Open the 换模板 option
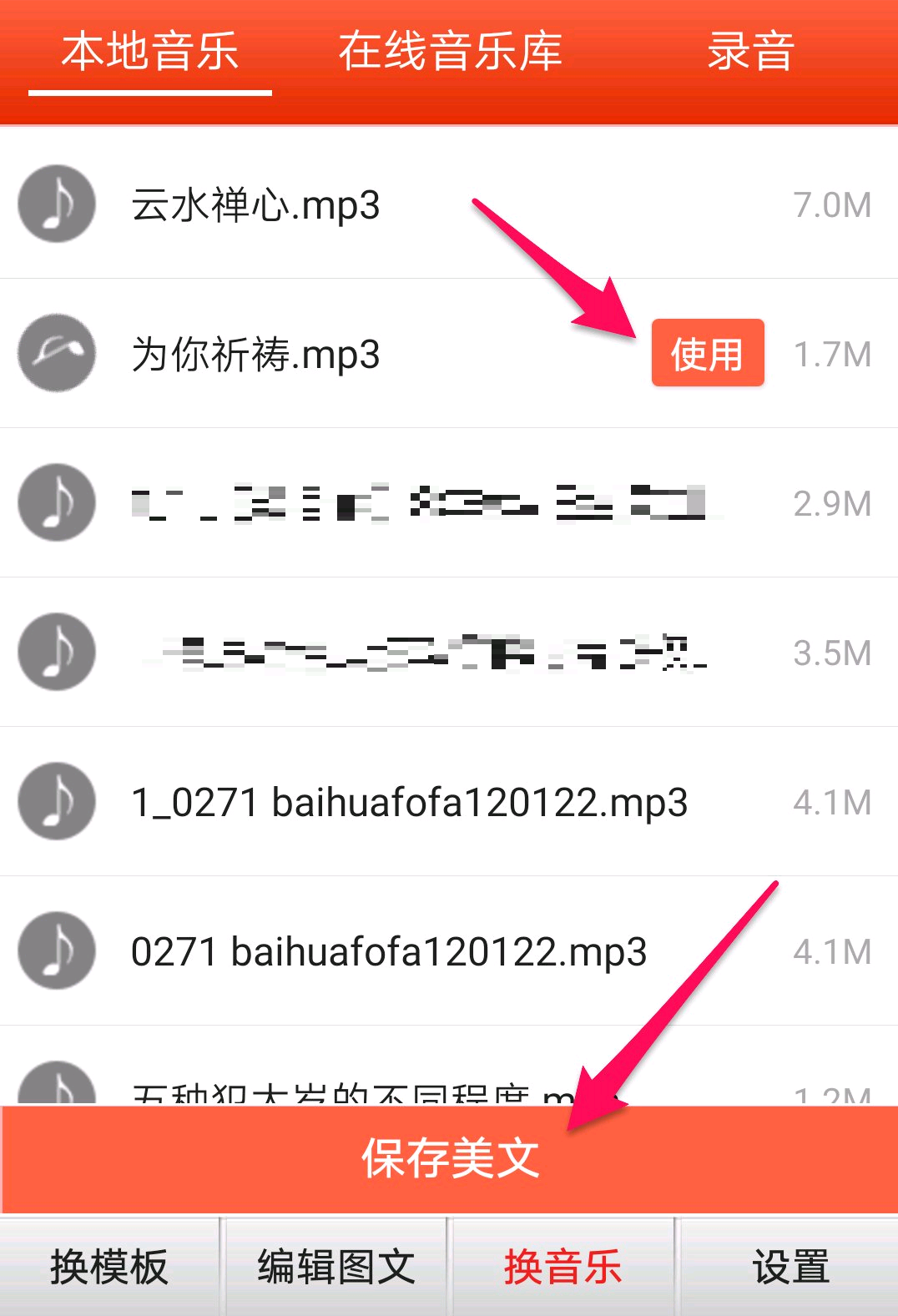898x1316 pixels. click(x=109, y=1267)
